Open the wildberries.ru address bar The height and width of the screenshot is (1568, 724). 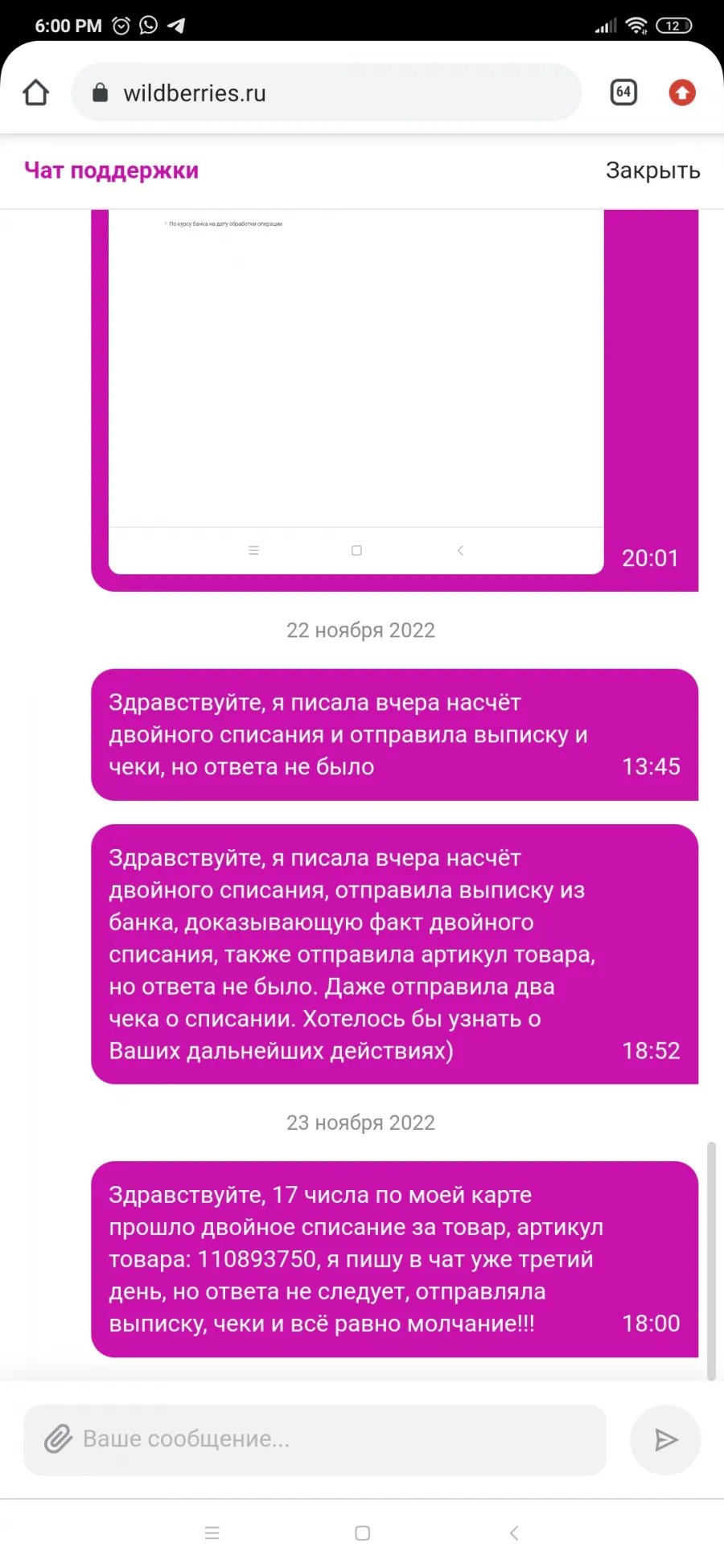coord(326,92)
